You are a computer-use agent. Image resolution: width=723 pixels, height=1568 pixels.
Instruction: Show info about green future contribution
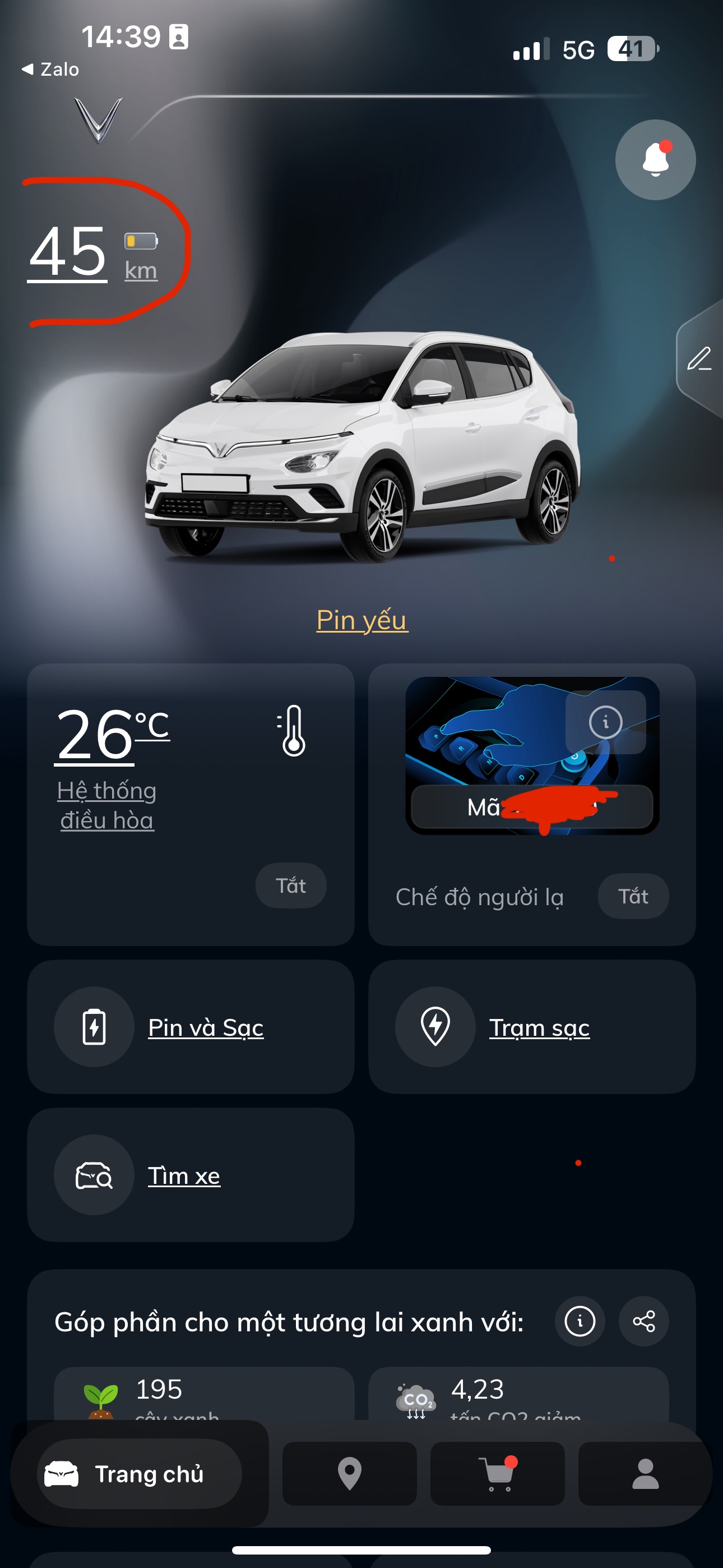[x=580, y=1321]
